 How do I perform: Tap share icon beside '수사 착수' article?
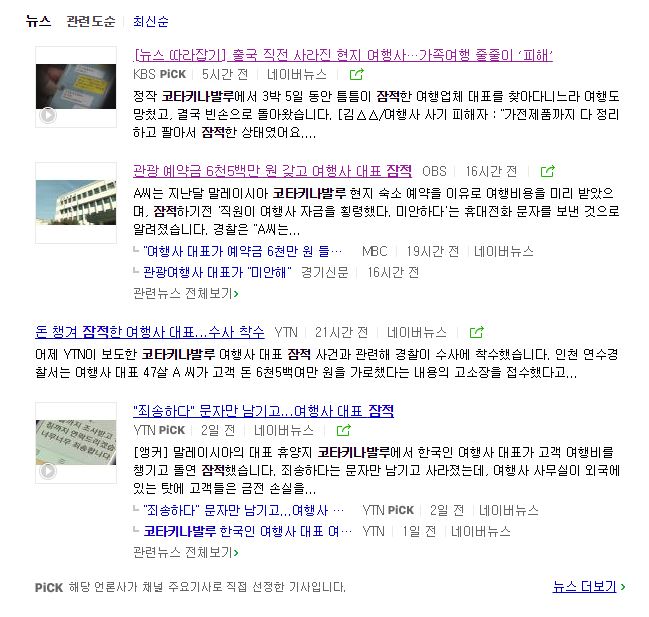(476, 332)
